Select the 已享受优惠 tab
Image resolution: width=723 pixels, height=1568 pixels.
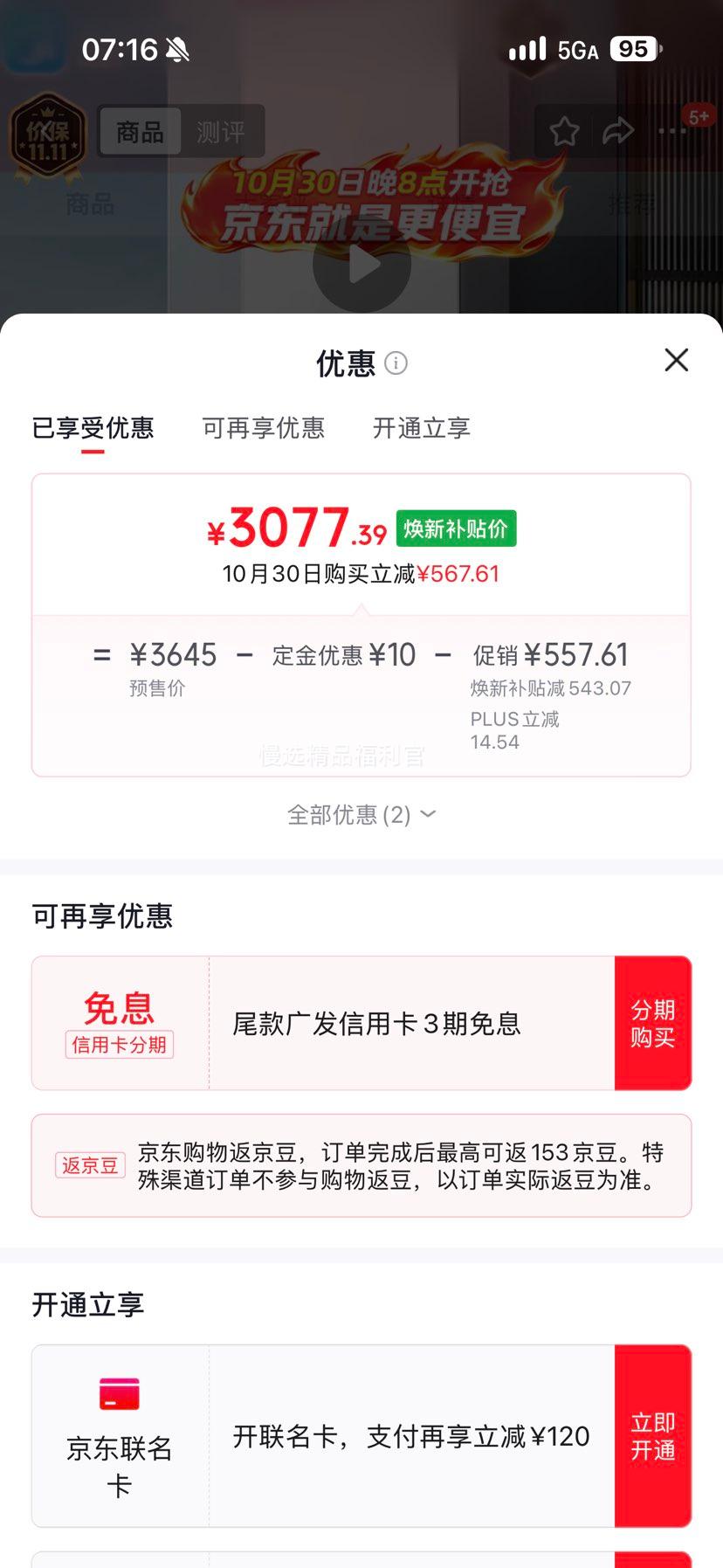click(x=93, y=428)
